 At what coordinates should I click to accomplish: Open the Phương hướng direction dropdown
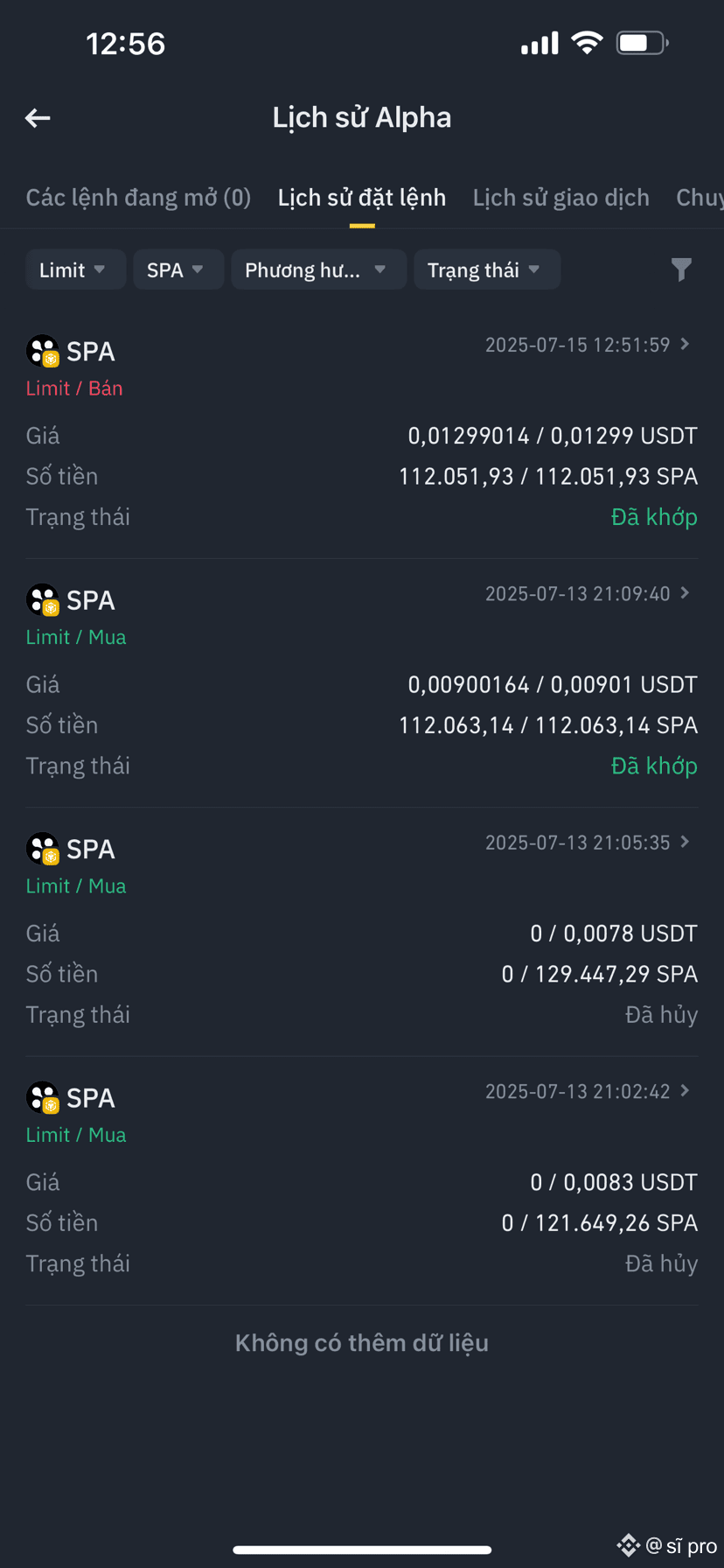pos(318,269)
